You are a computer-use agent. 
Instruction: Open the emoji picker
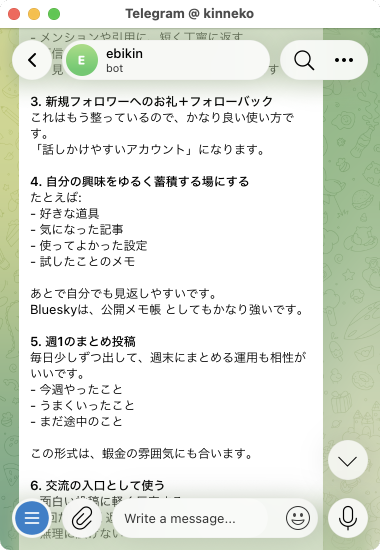(x=298, y=518)
